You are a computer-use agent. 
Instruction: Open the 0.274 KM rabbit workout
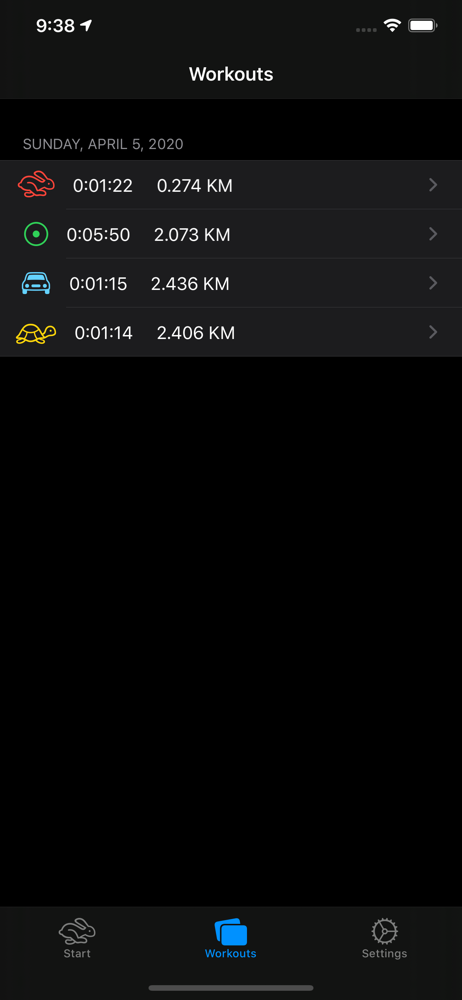pyautogui.click(x=231, y=185)
